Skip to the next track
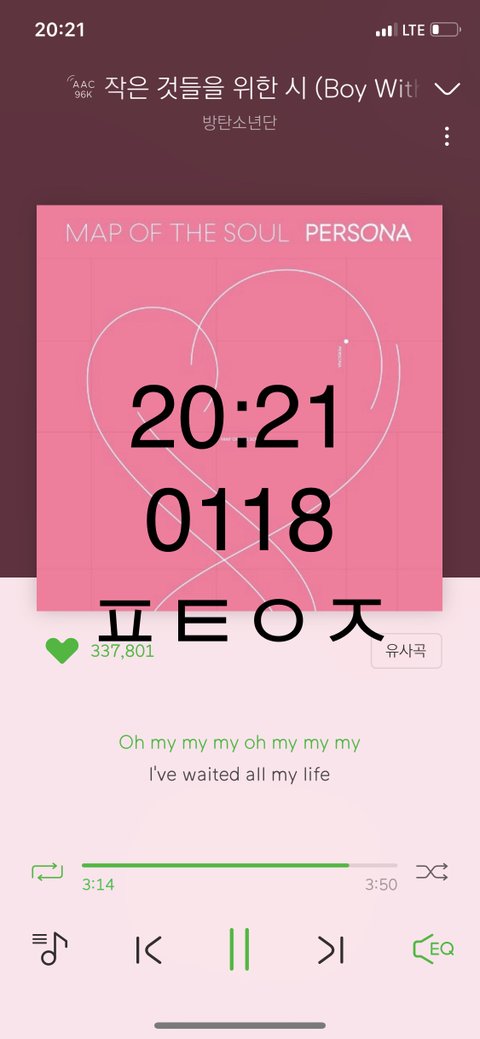This screenshot has height=1039, width=480. [x=330, y=950]
